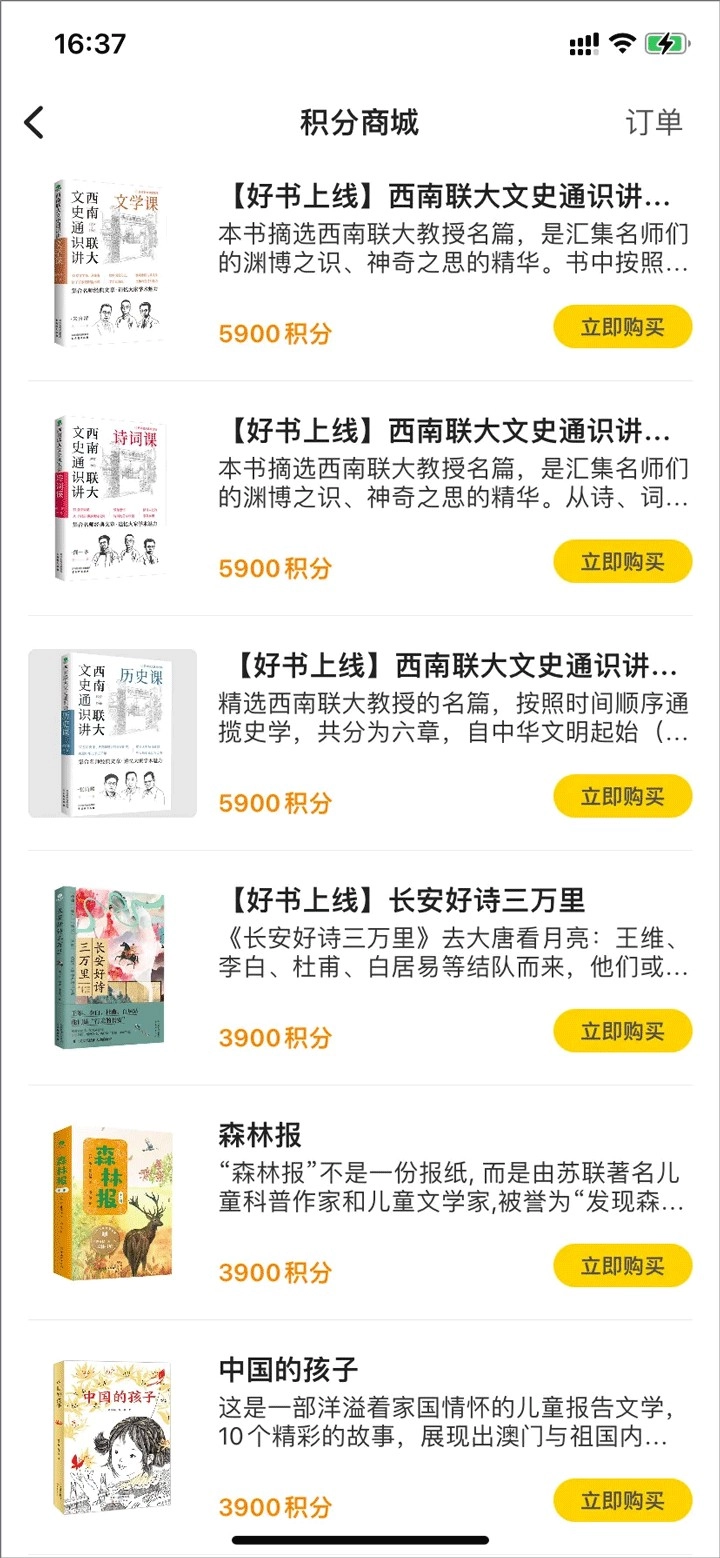View the 历史课 book cover

click(x=112, y=733)
